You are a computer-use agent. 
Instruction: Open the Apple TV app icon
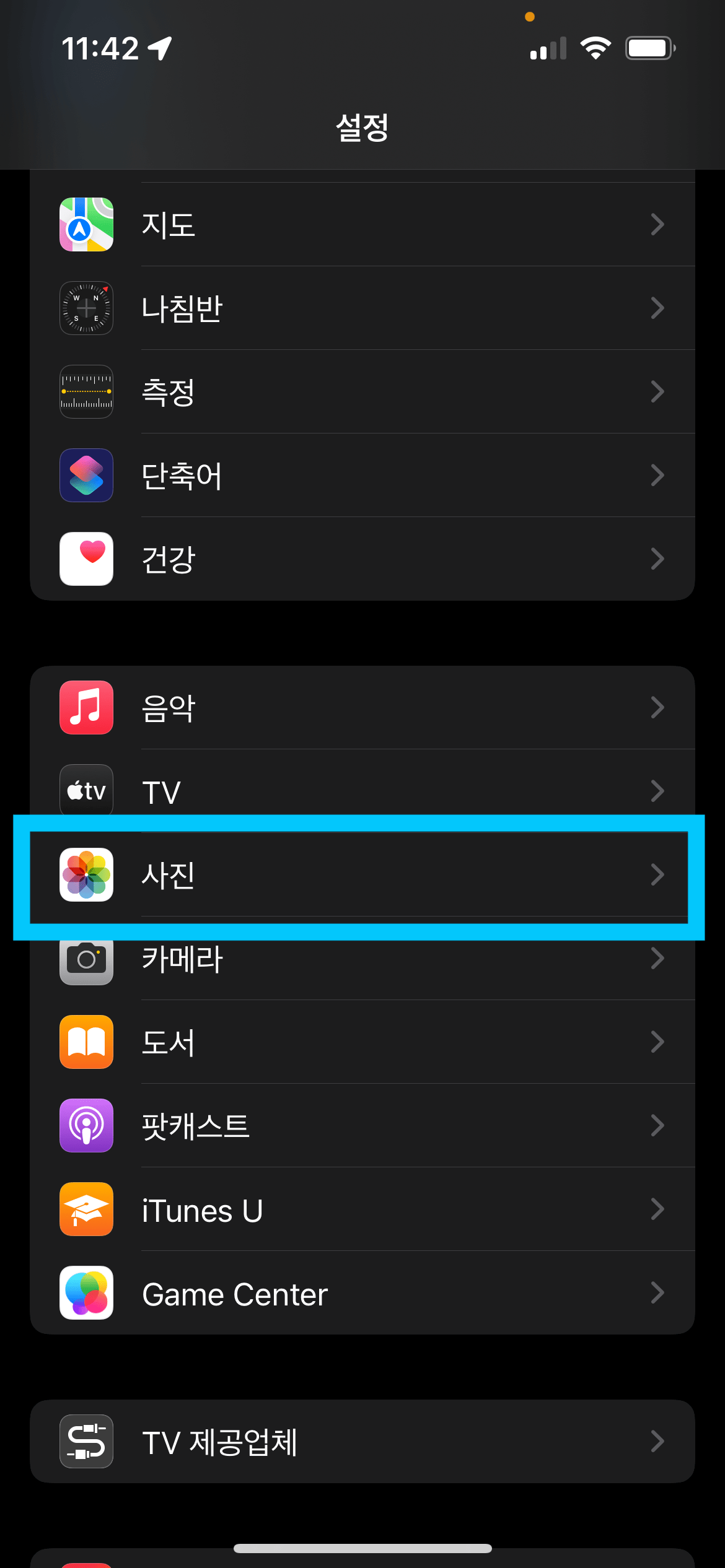86,791
